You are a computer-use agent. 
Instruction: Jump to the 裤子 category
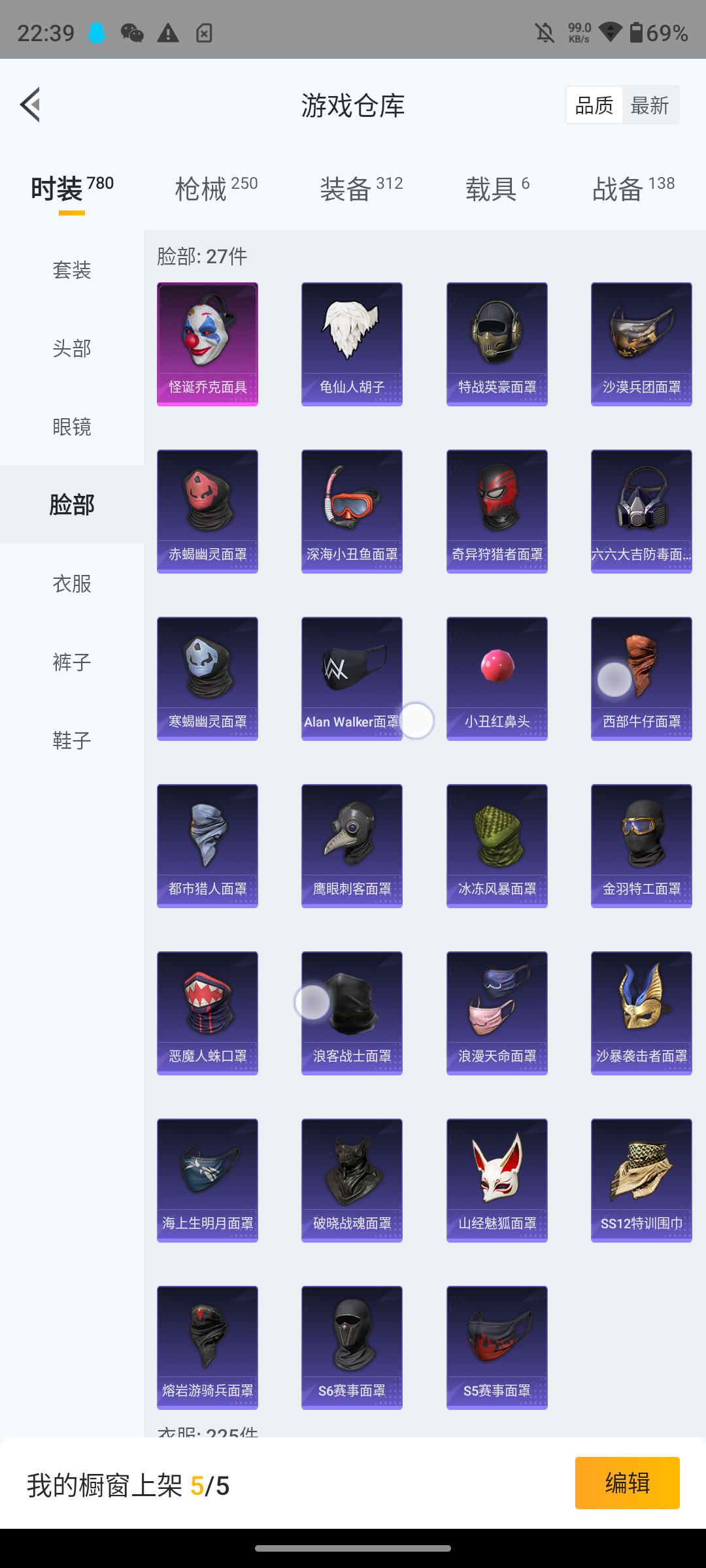pyautogui.click(x=72, y=662)
